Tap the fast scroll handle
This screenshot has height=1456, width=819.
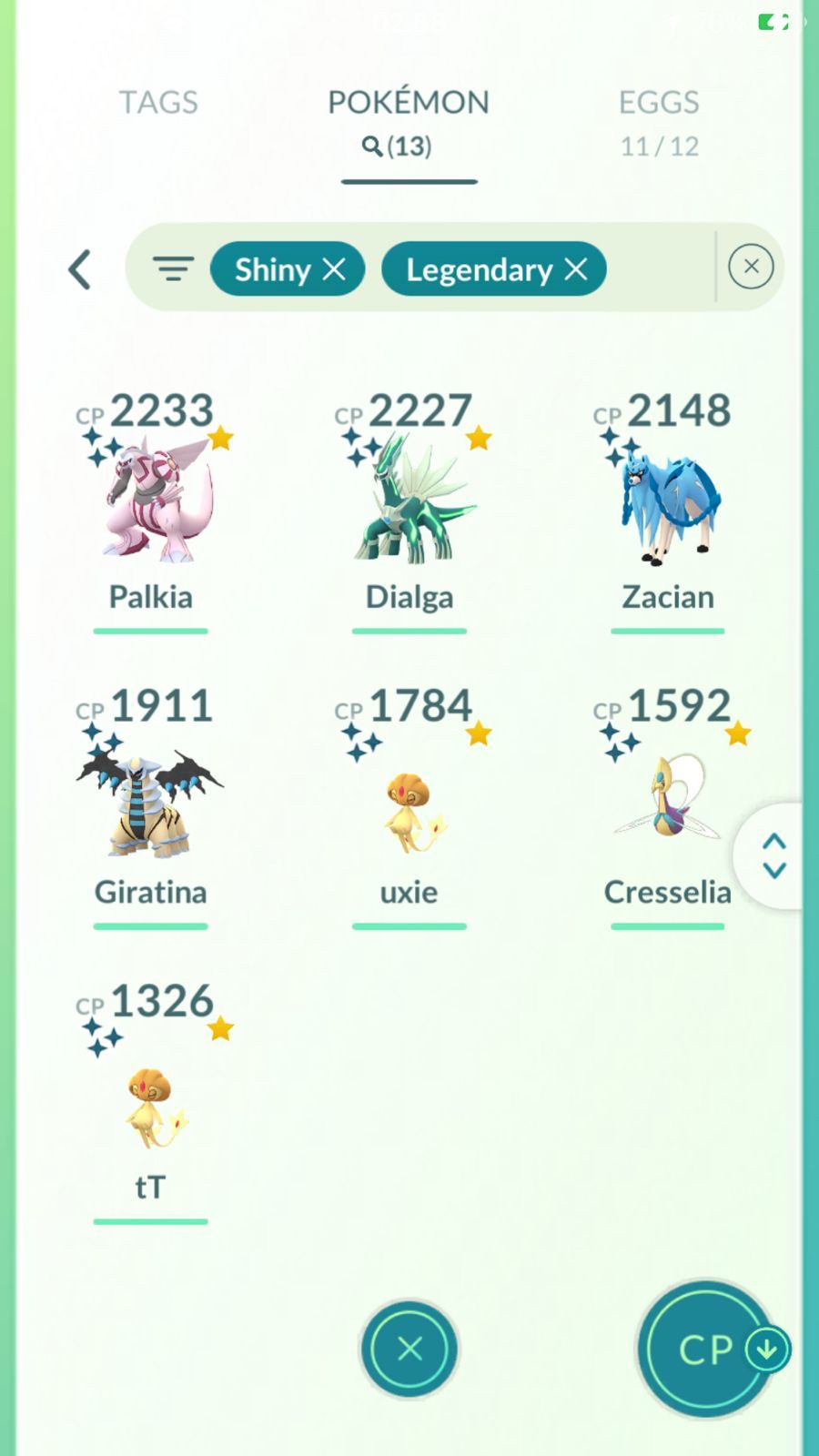tap(773, 855)
